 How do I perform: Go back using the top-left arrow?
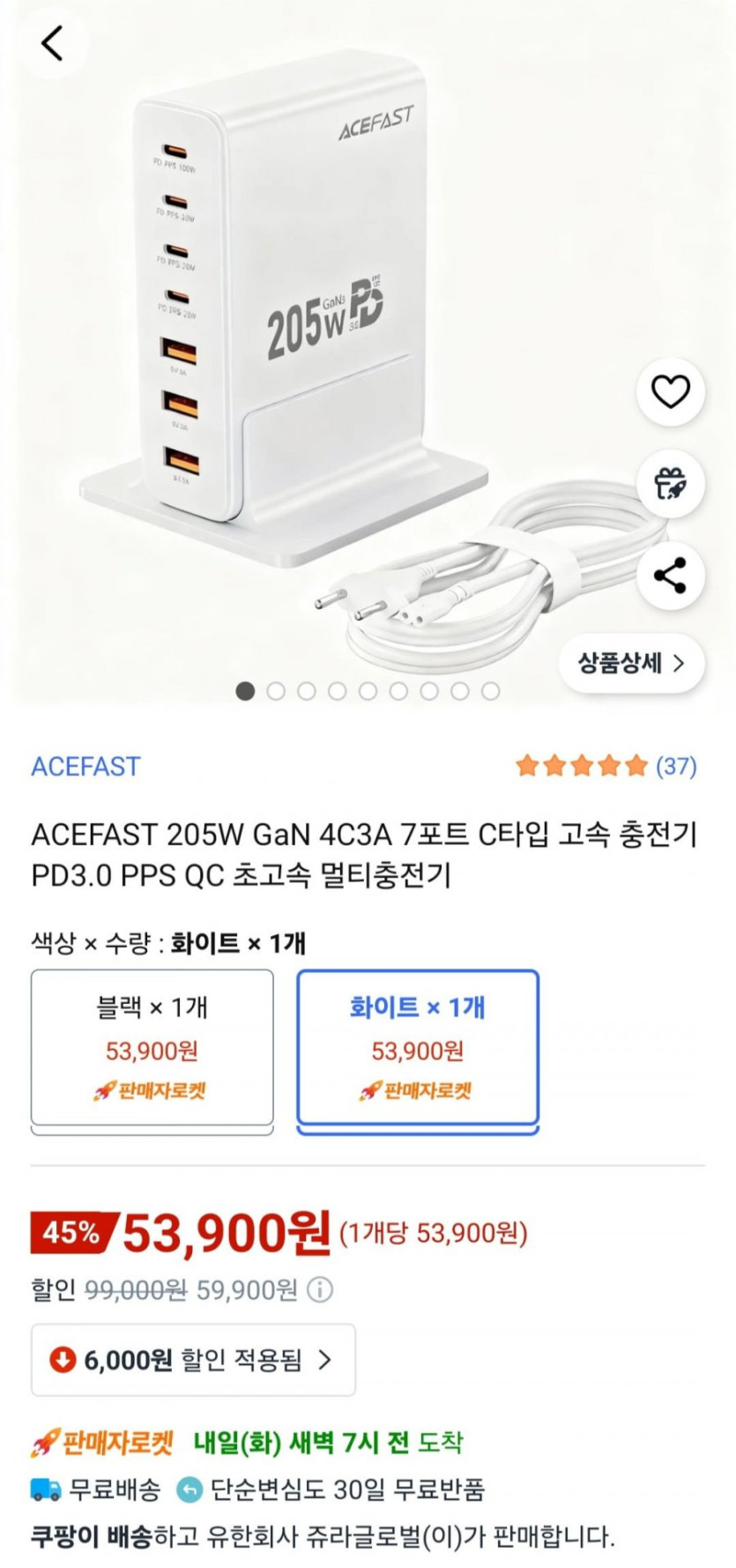[x=52, y=42]
